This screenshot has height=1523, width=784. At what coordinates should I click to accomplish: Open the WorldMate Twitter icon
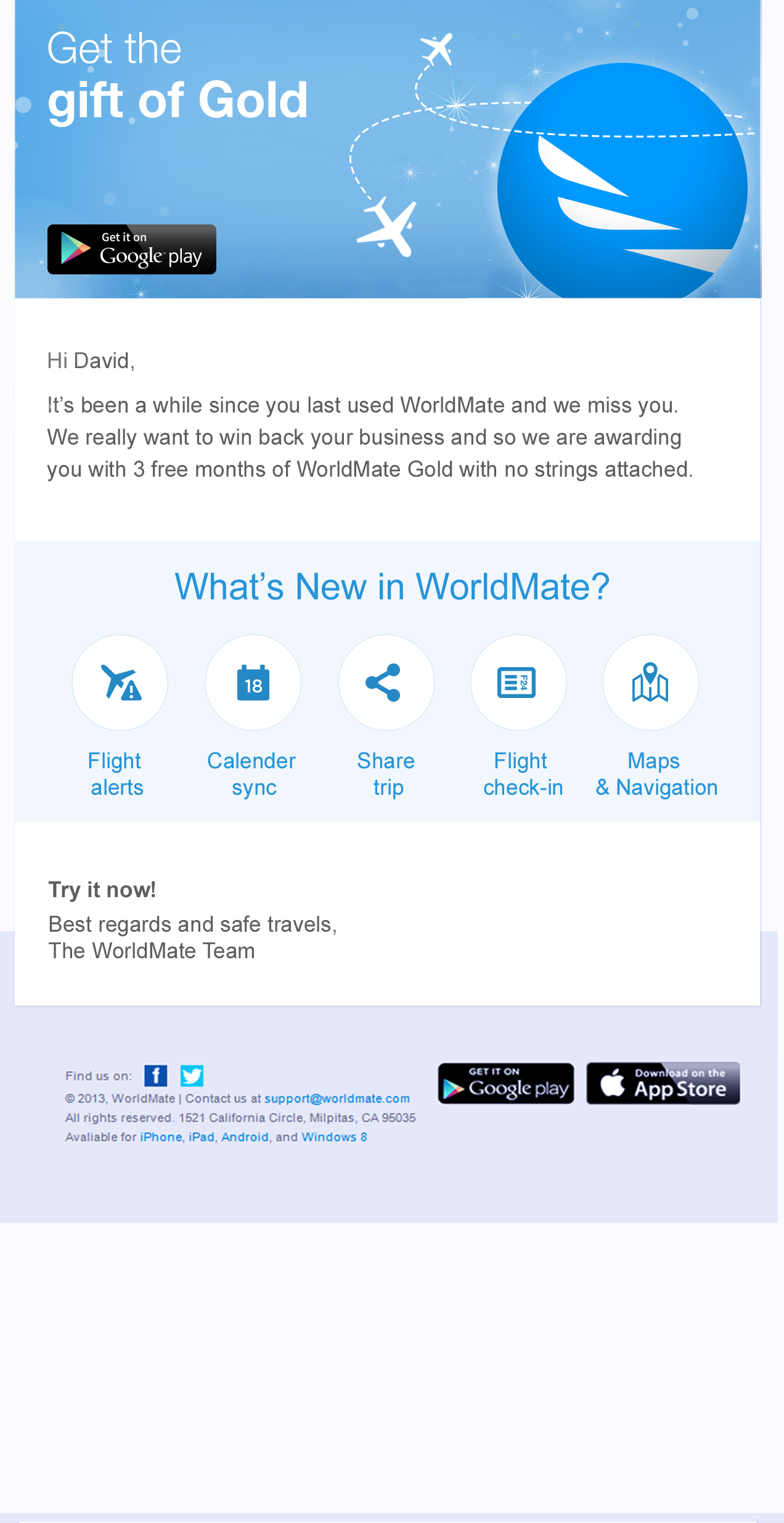192,1076
